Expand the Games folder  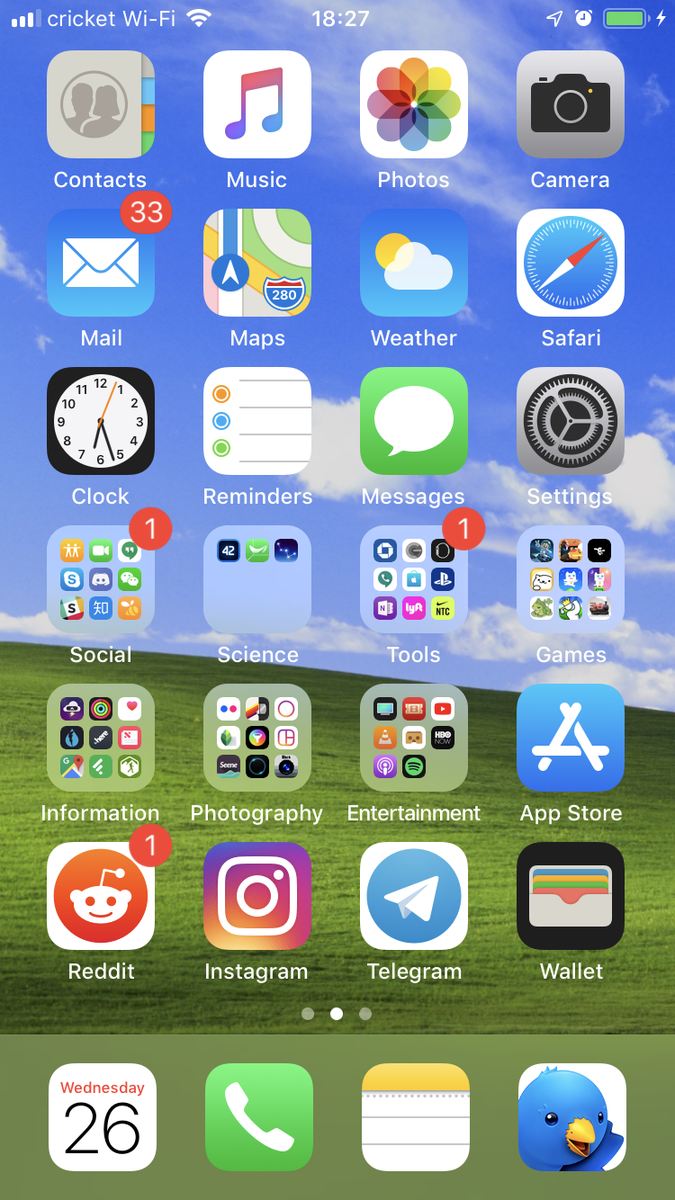tap(570, 579)
